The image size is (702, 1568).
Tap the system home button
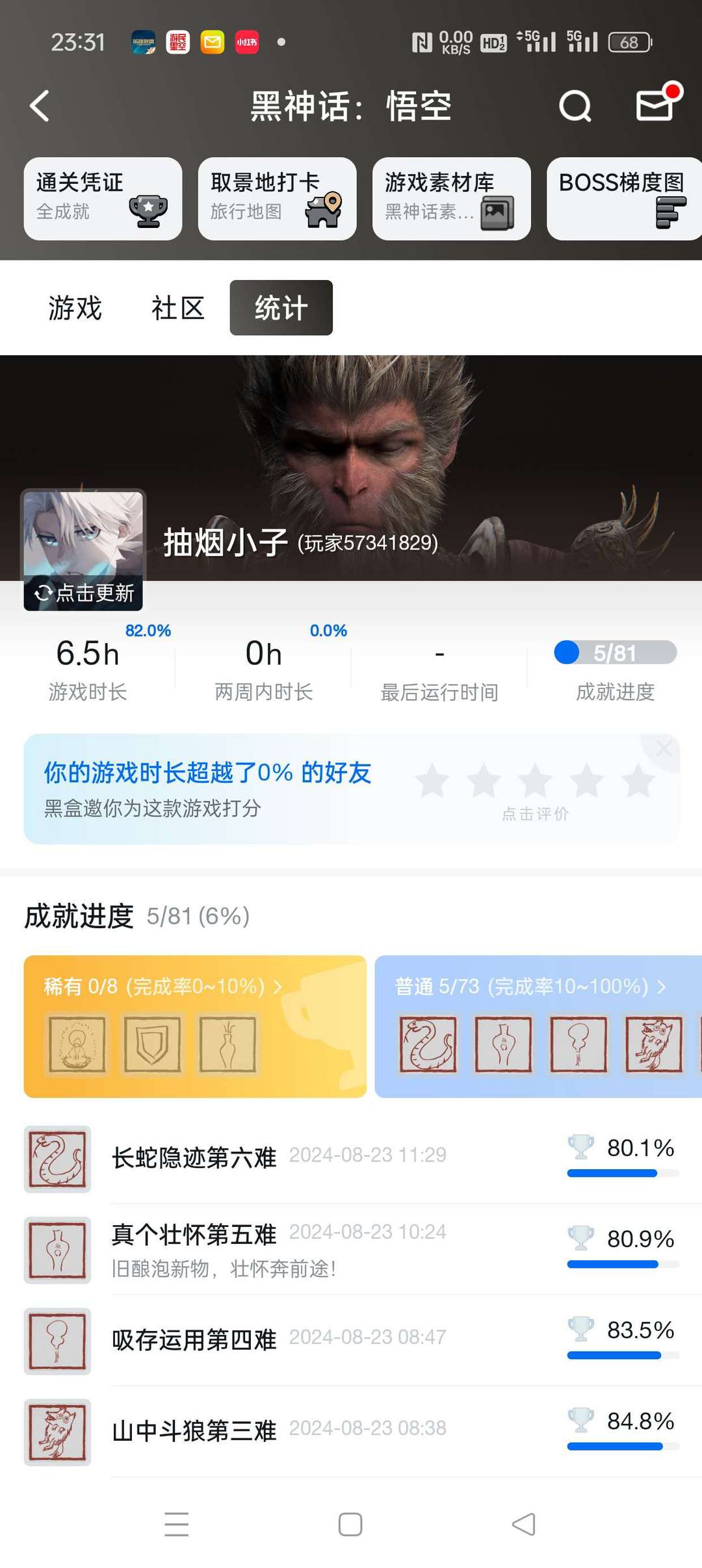[x=350, y=1524]
